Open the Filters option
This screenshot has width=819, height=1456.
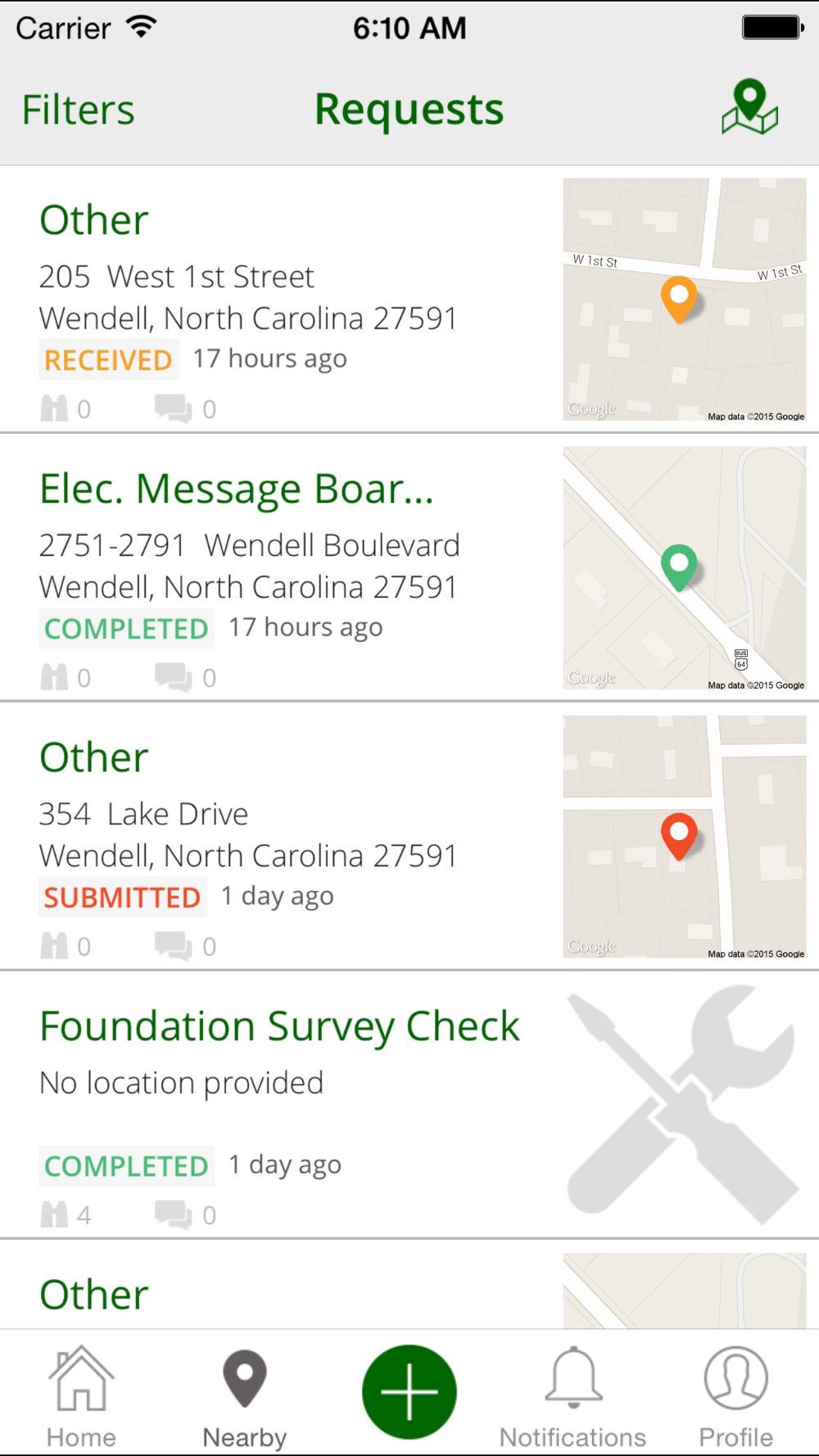79,110
